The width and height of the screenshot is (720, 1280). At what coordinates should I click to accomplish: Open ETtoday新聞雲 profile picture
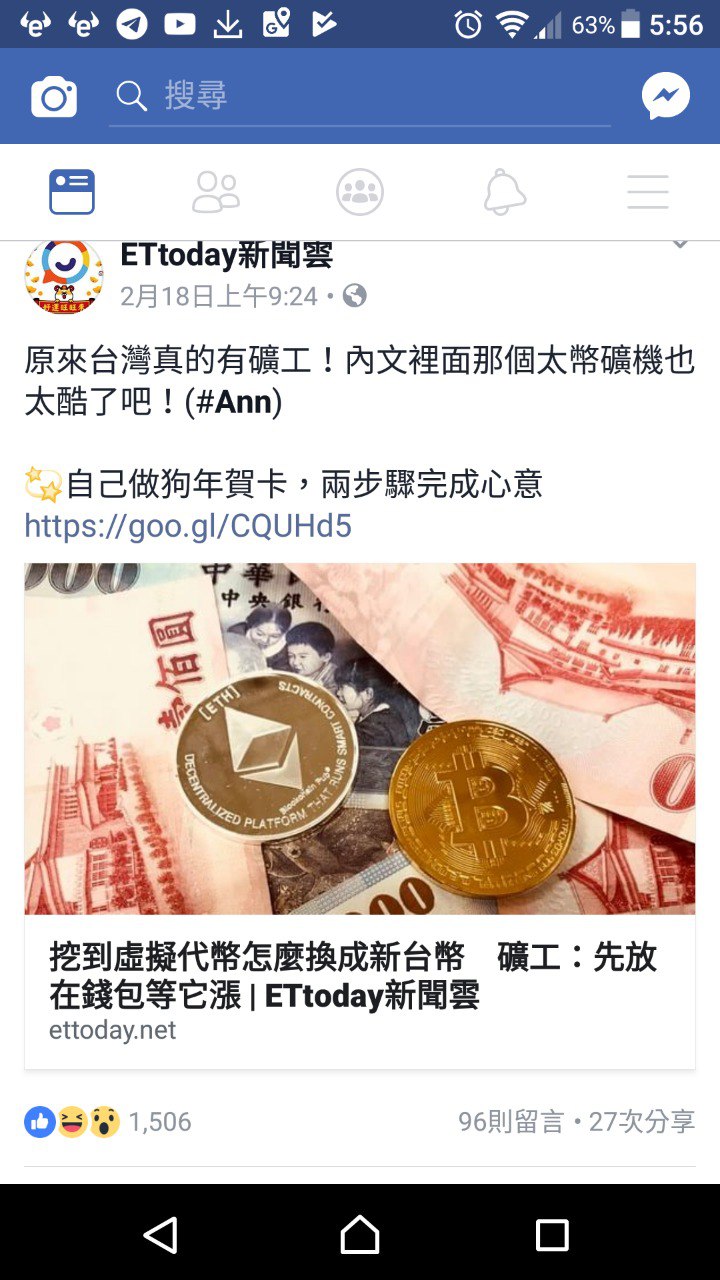pyautogui.click(x=63, y=277)
